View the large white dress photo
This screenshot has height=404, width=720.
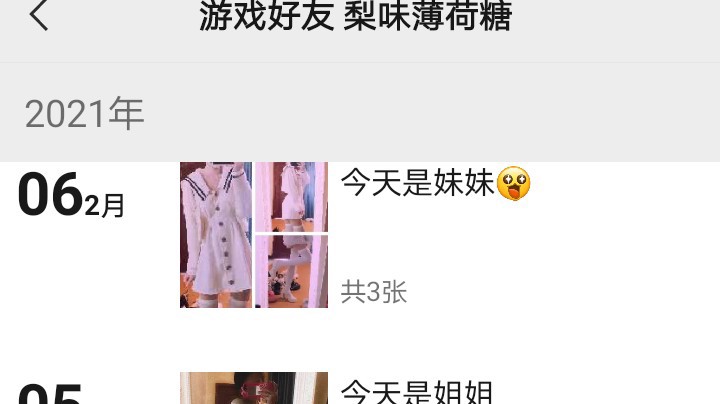click(x=216, y=235)
